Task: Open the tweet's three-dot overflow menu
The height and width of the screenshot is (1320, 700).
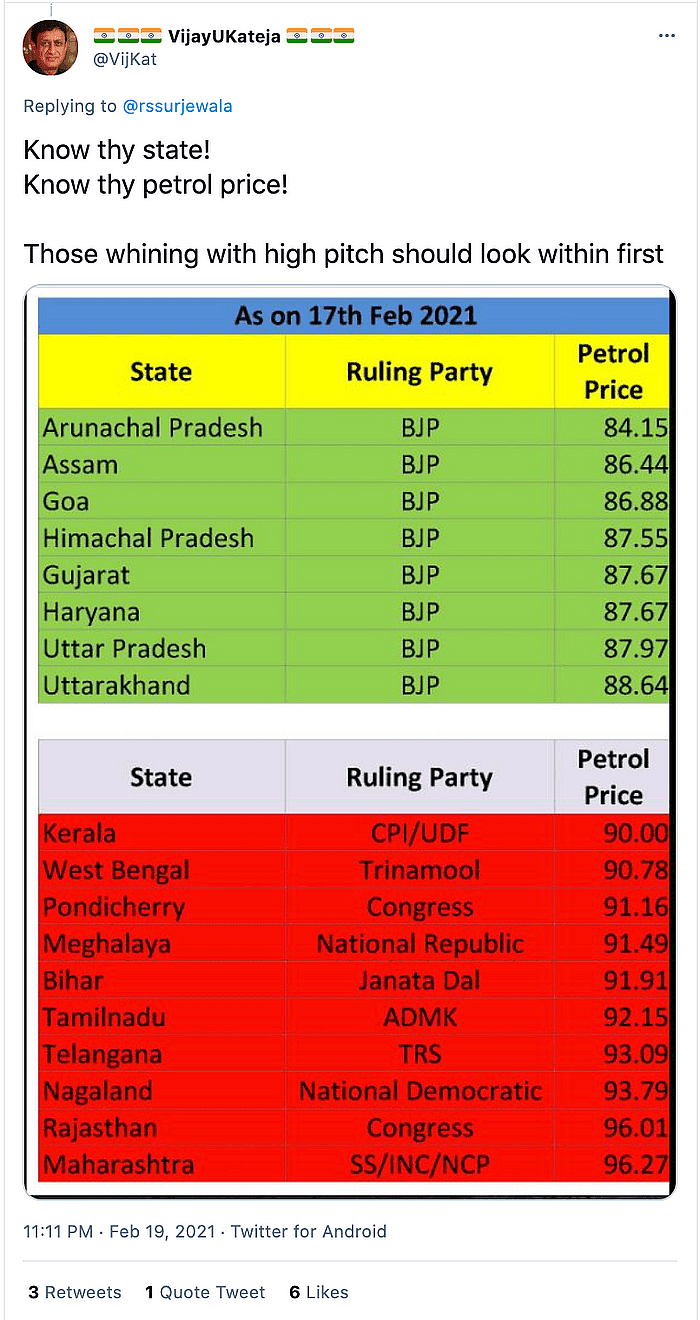Action: tap(667, 36)
